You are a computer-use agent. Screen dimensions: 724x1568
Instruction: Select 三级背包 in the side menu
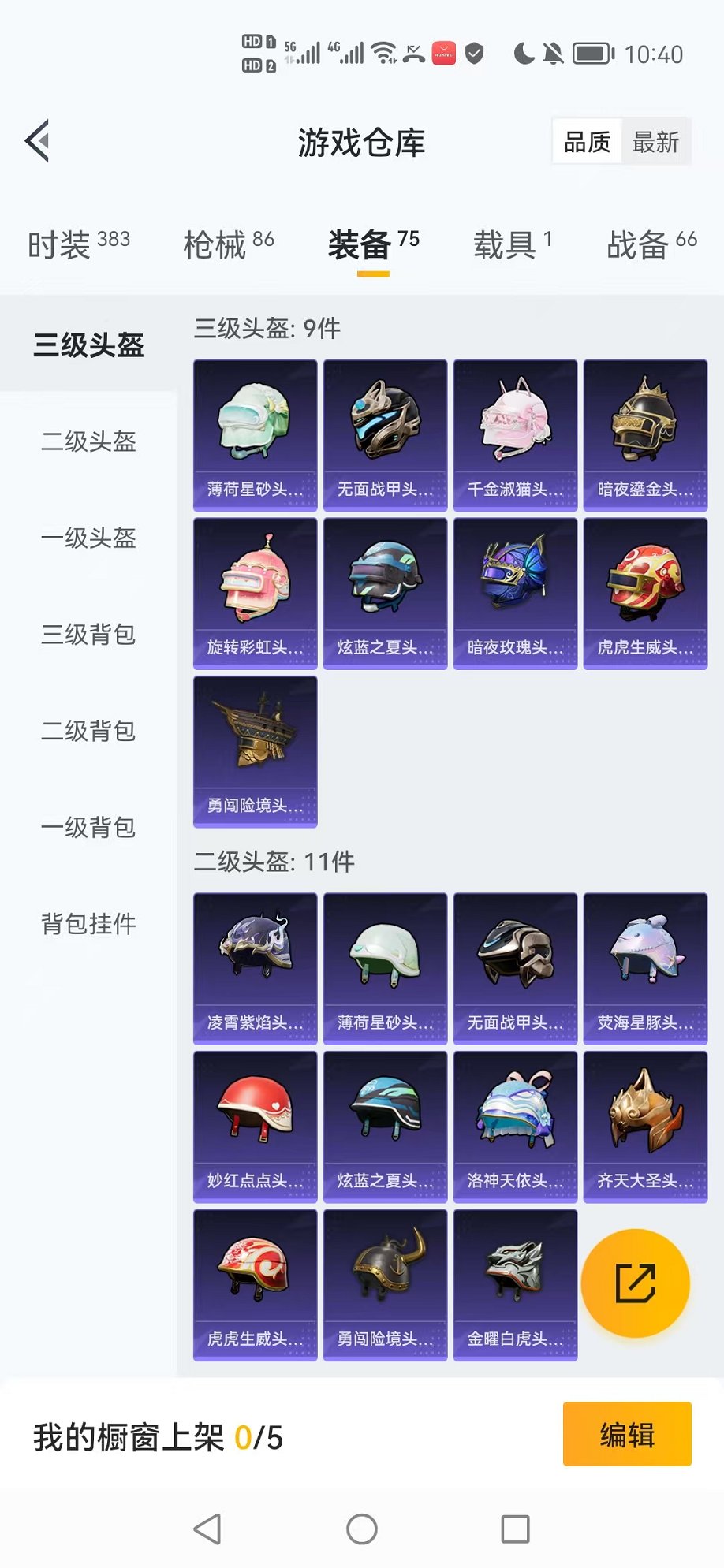88,635
